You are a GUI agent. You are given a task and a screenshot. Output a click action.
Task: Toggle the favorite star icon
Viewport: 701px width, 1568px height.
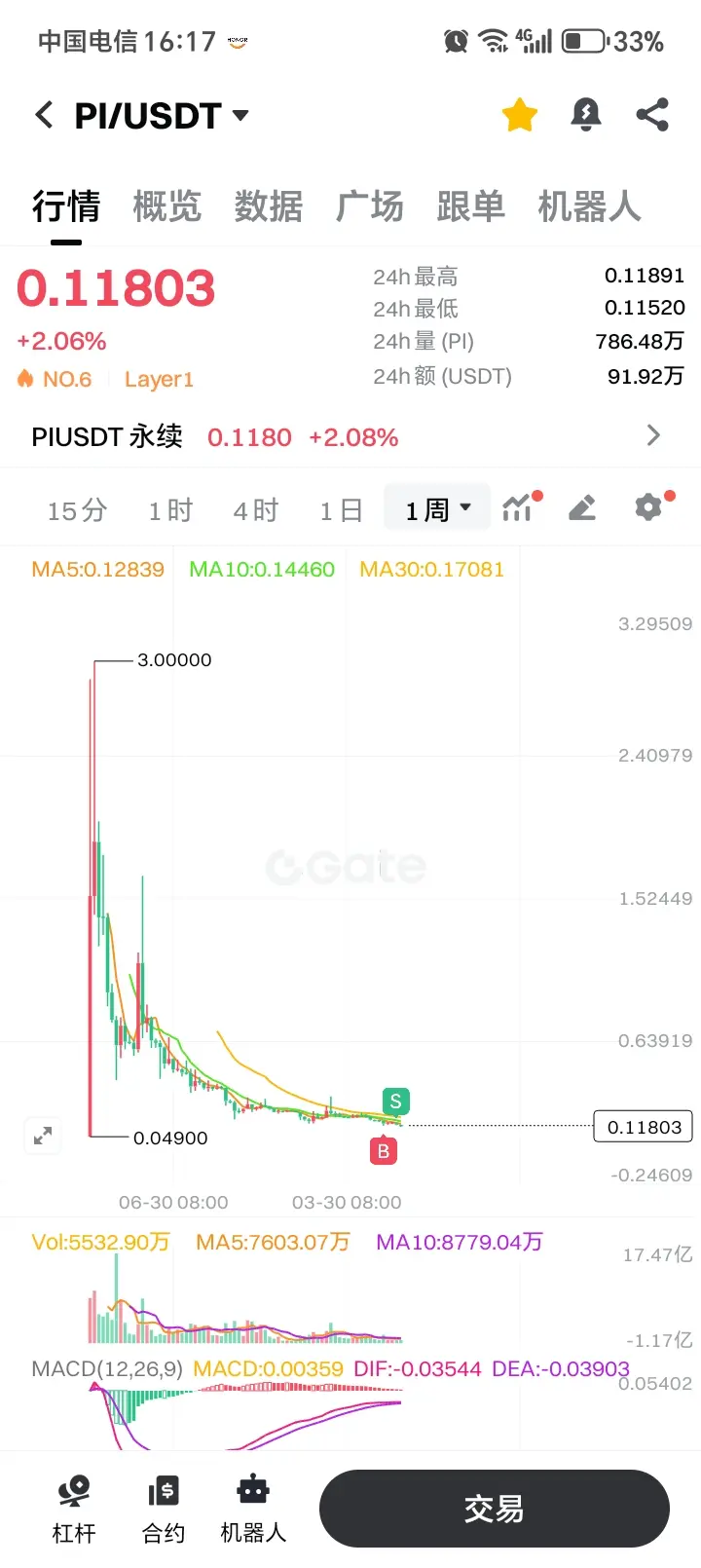520,115
